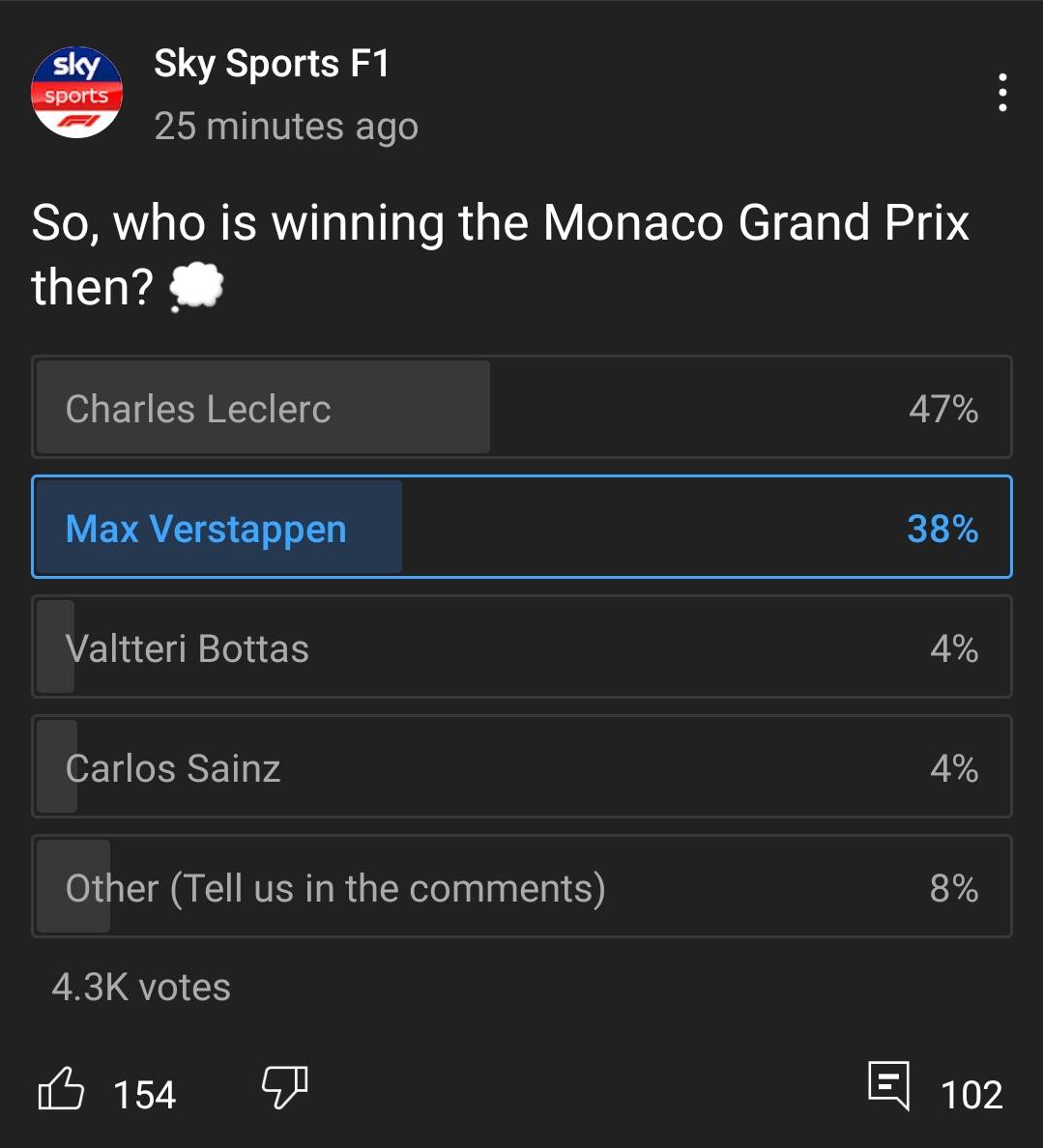Viewport: 1043px width, 1148px height.
Task: Open the post's overflow menu
Action: coord(1002,93)
